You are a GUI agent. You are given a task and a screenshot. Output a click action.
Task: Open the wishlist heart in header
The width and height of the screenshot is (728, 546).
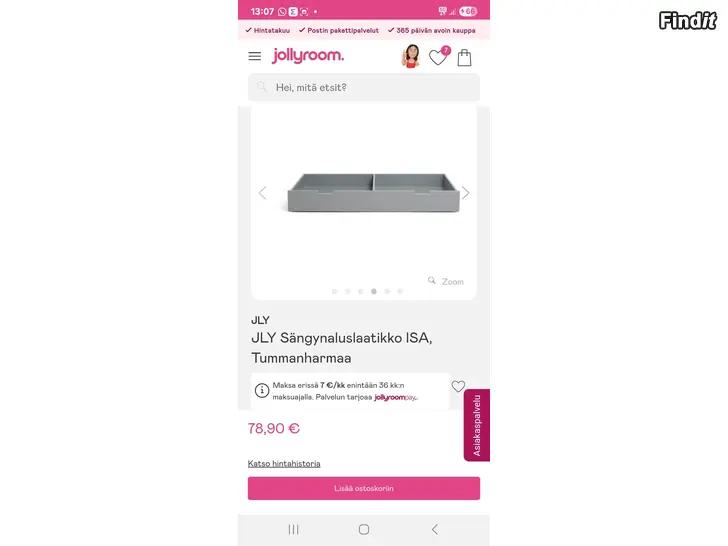click(438, 58)
